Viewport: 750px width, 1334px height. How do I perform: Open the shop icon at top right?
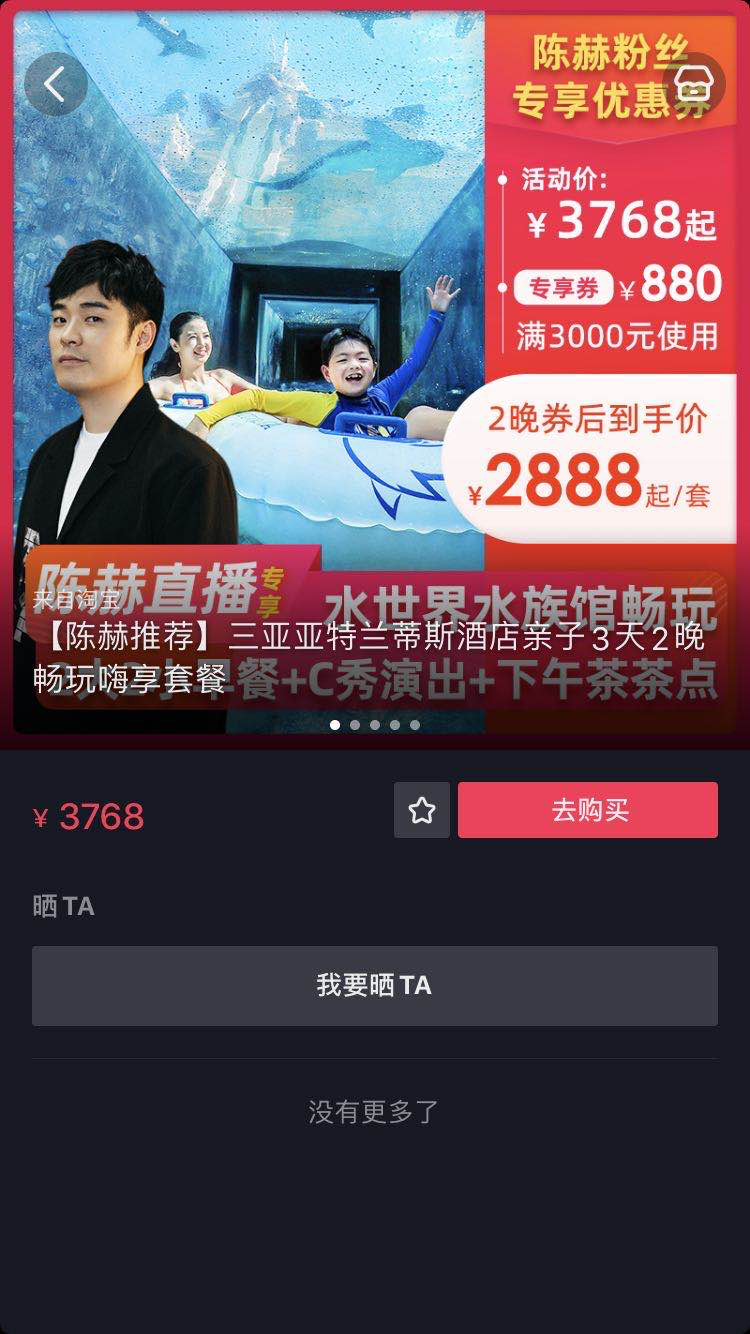tap(693, 85)
